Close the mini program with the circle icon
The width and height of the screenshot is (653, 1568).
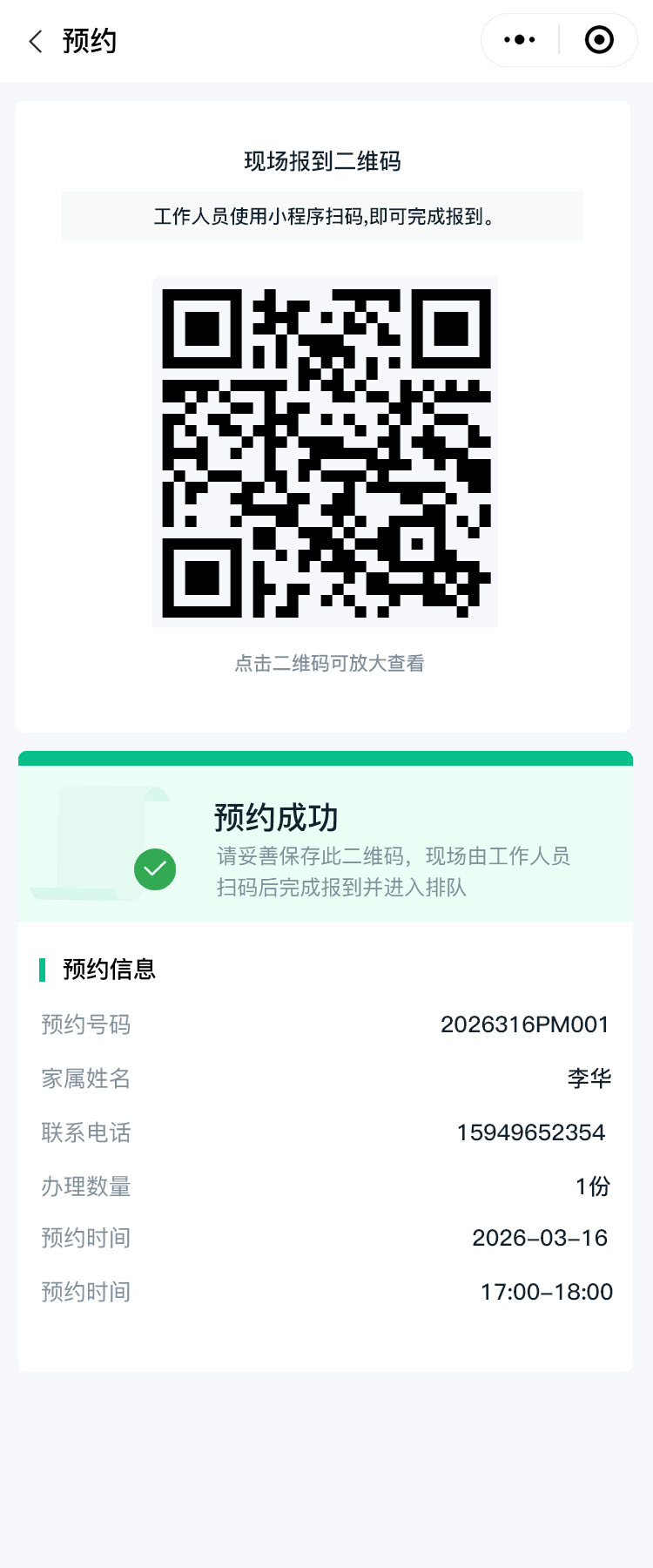coord(599,40)
